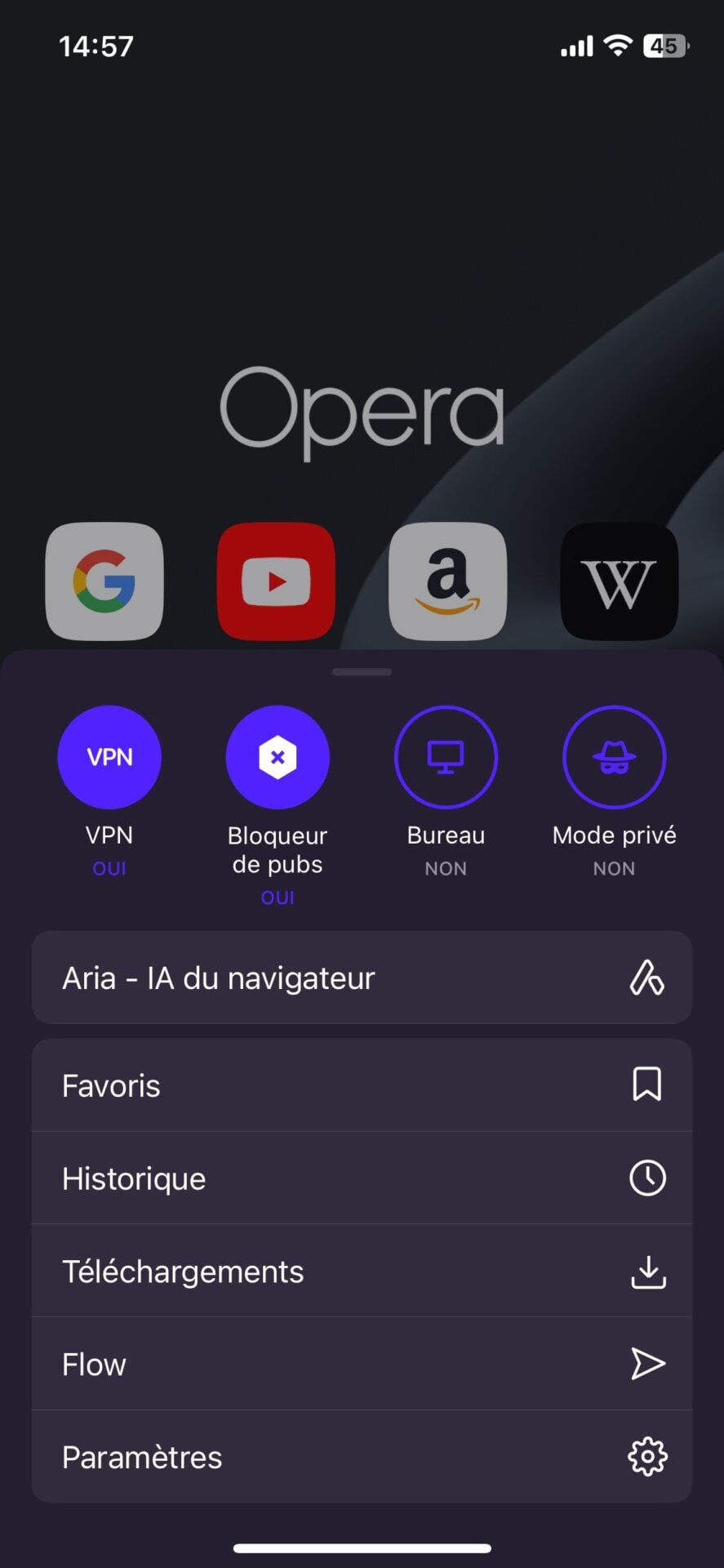Open the Google speed dial
This screenshot has height=1568, width=724.
(x=104, y=581)
